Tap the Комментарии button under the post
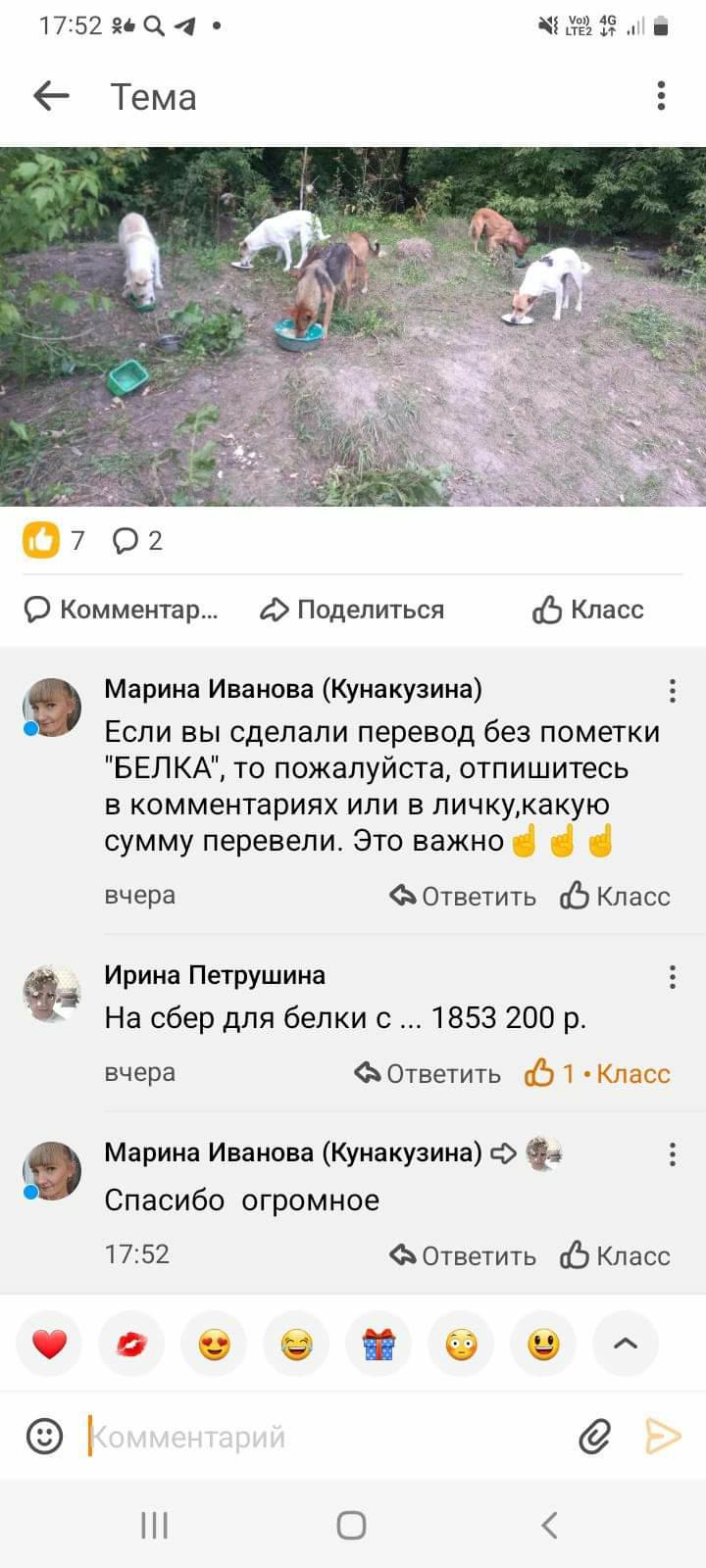 coord(122,610)
